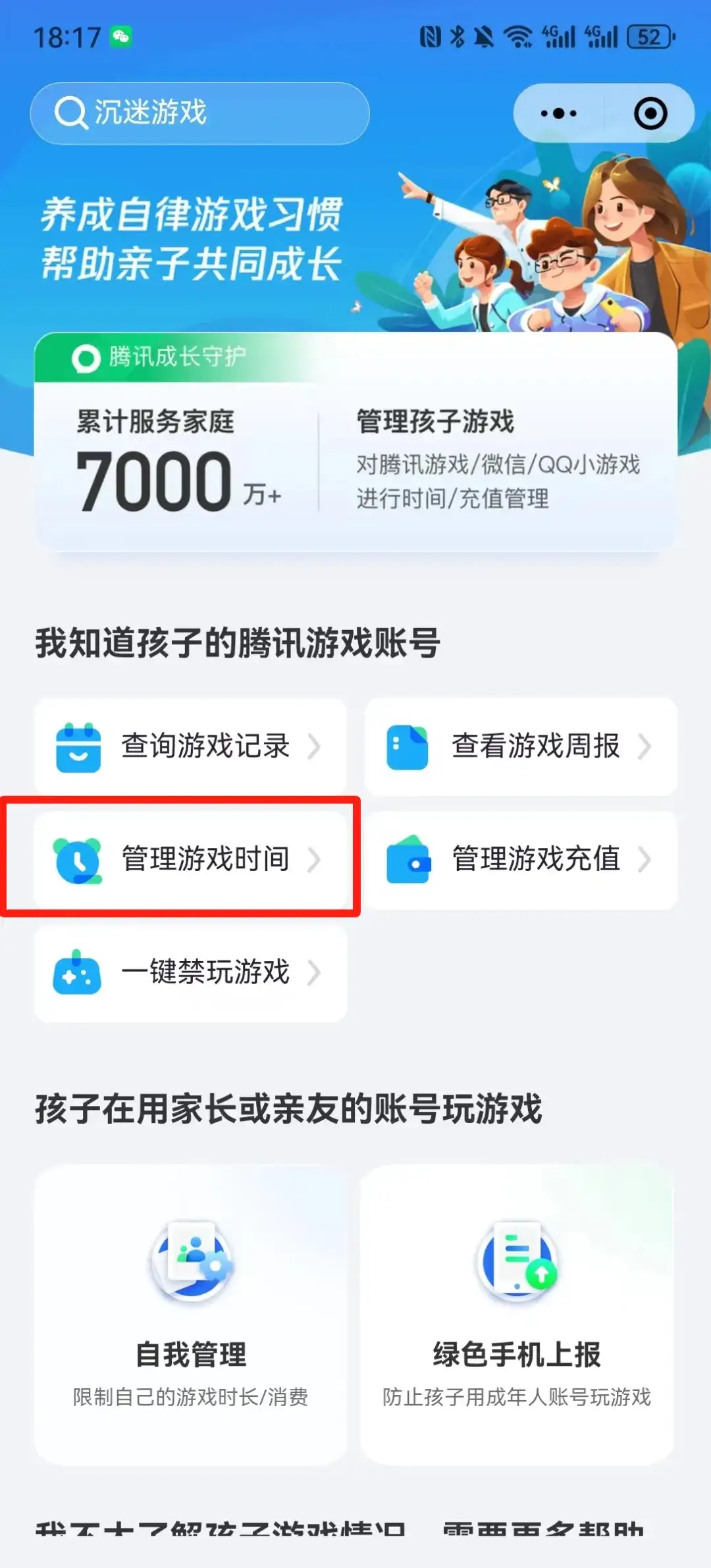Open 管理游戏时间
This screenshot has height=1568, width=711.
pos(190,860)
